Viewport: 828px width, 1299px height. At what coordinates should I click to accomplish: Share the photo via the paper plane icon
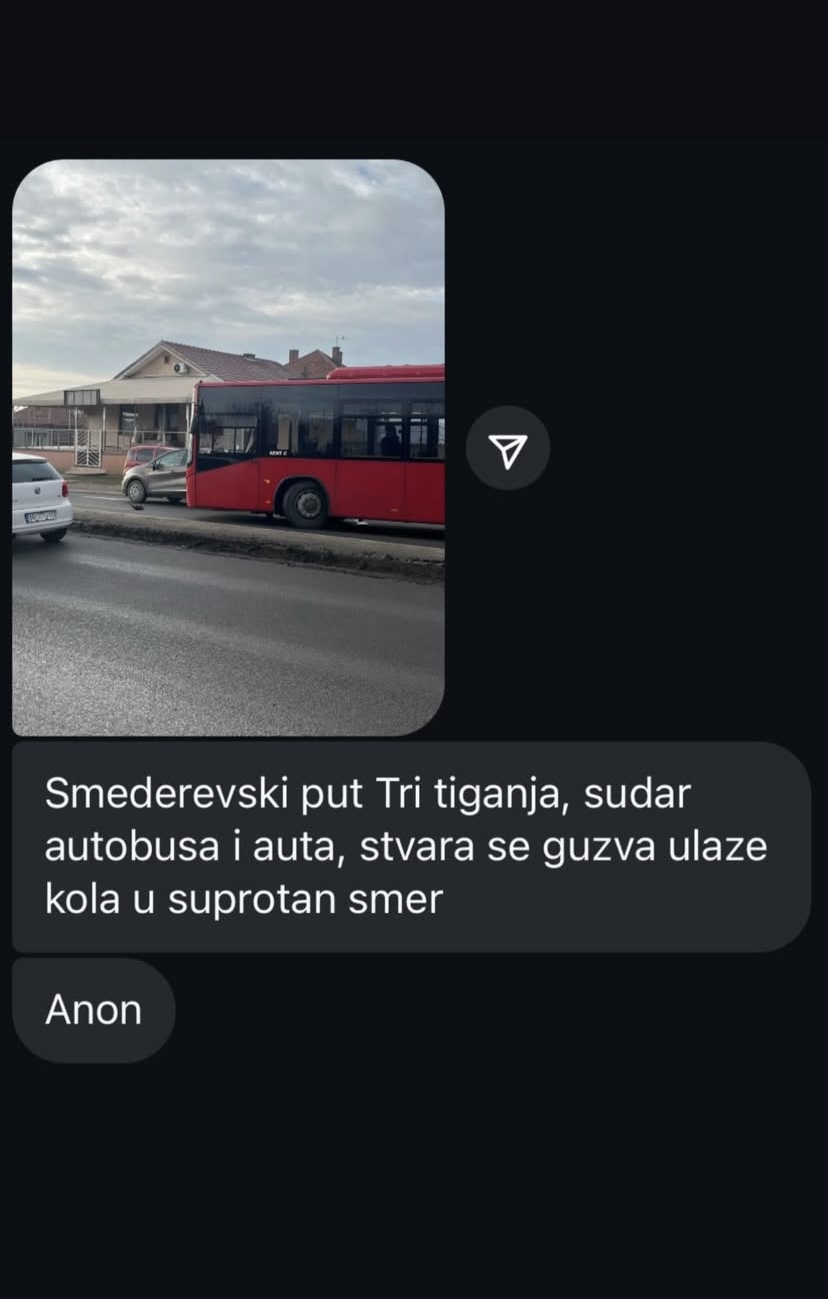(508, 448)
